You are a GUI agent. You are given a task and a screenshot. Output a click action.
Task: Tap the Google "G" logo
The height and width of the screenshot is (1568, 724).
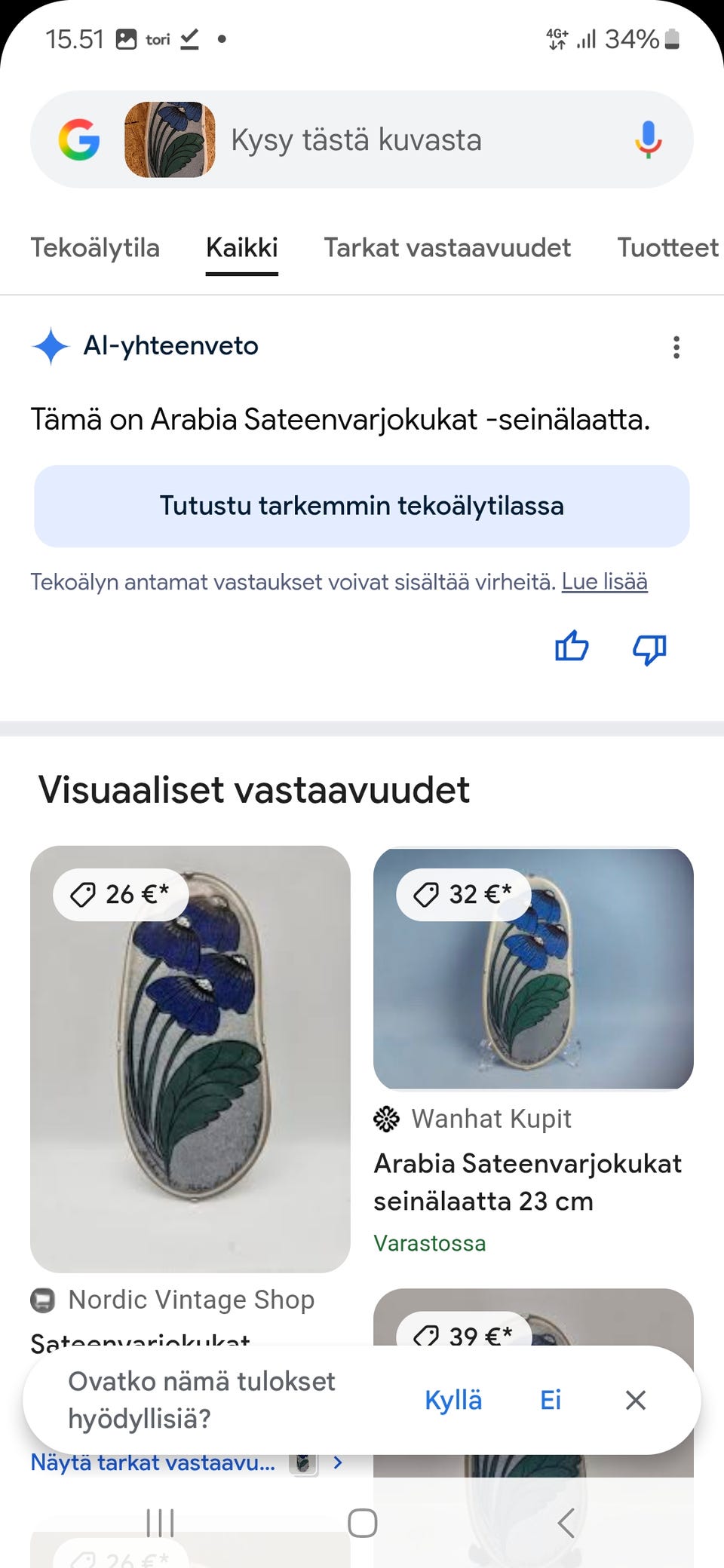[80, 139]
